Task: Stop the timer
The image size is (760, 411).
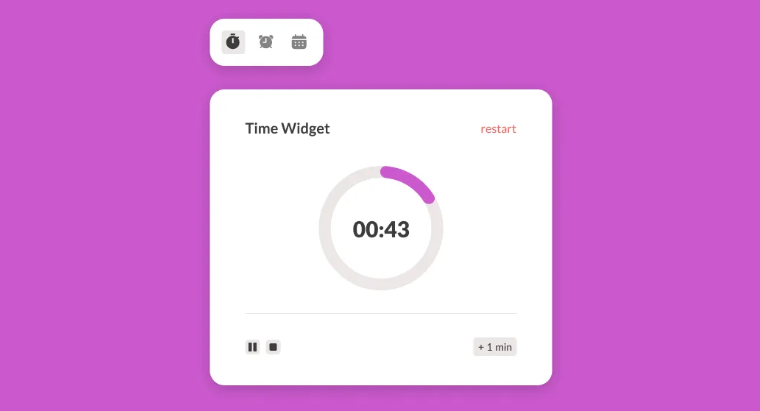Action: point(273,347)
